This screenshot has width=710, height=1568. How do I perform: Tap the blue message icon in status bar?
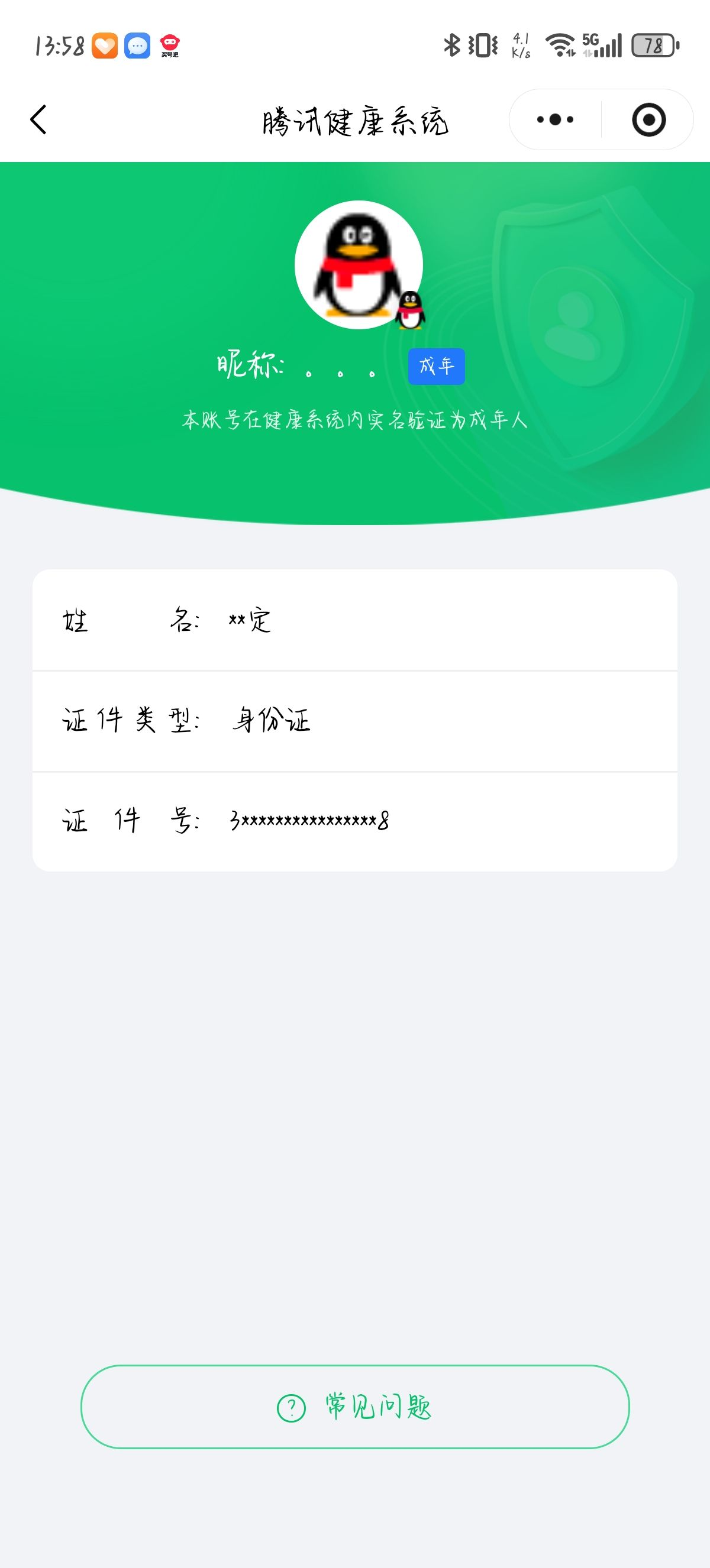pos(137,46)
